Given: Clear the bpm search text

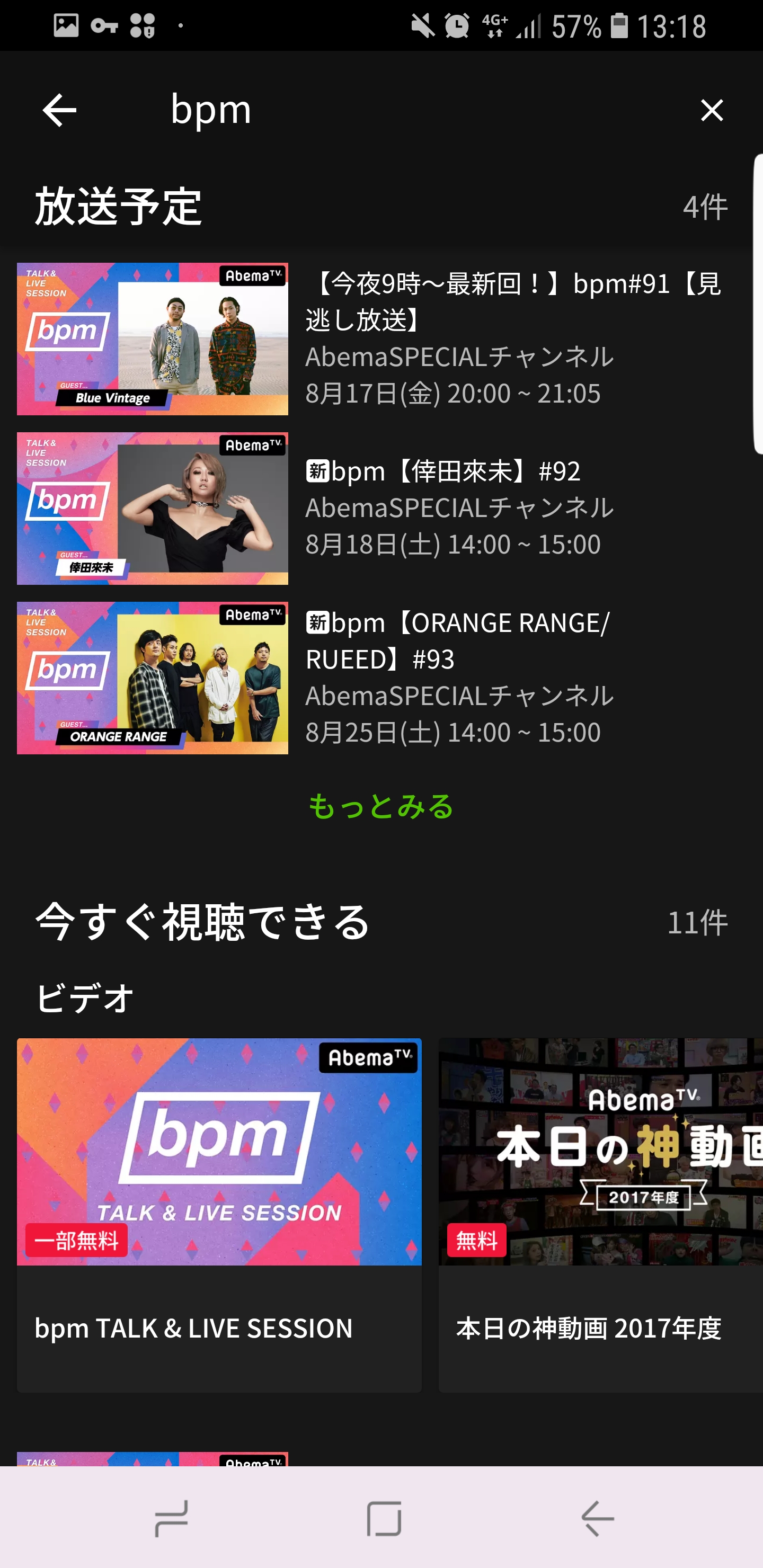Looking at the screenshot, I should [711, 110].
